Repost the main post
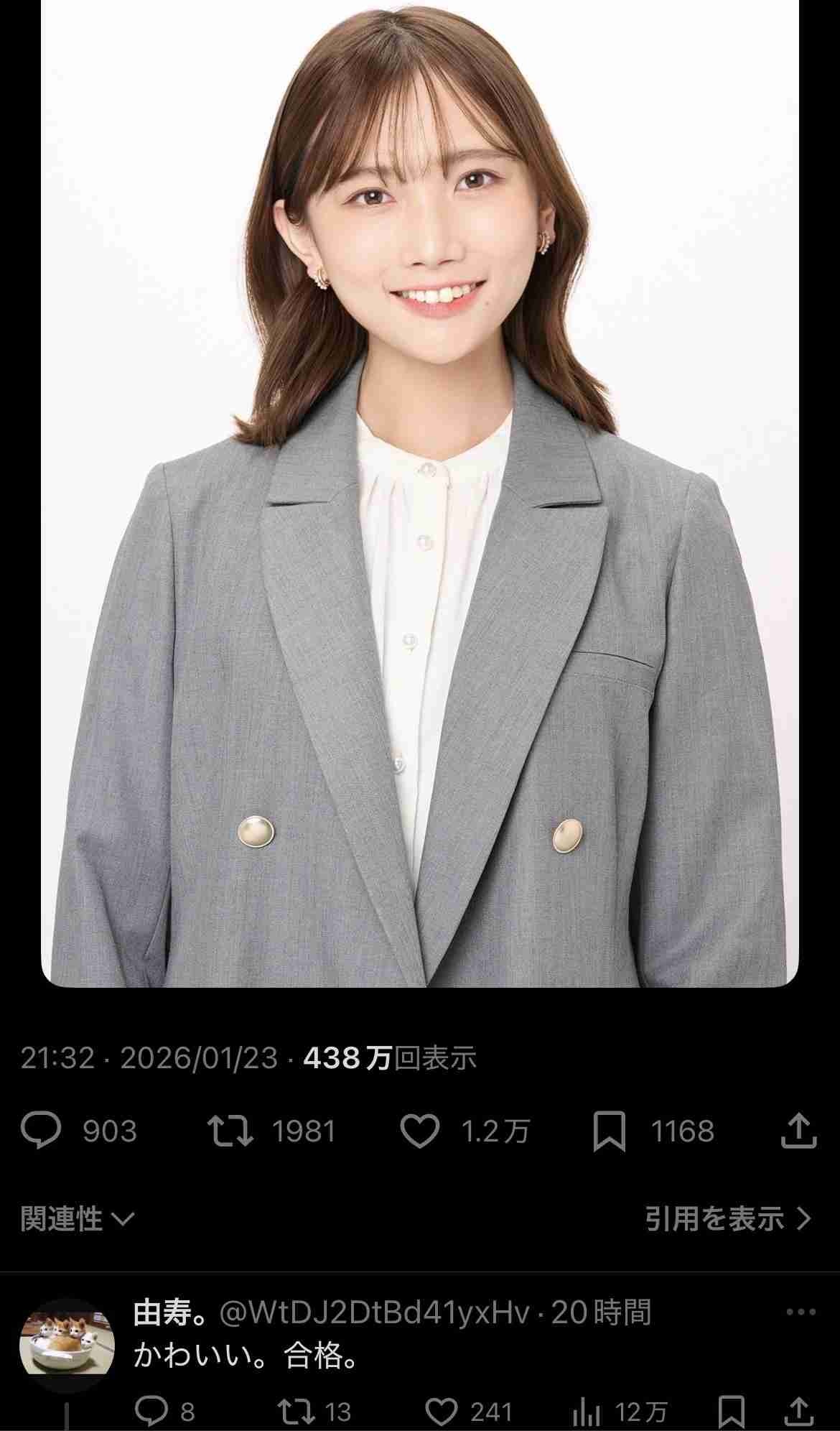Image resolution: width=840 pixels, height=1431 pixels. pos(230,1131)
